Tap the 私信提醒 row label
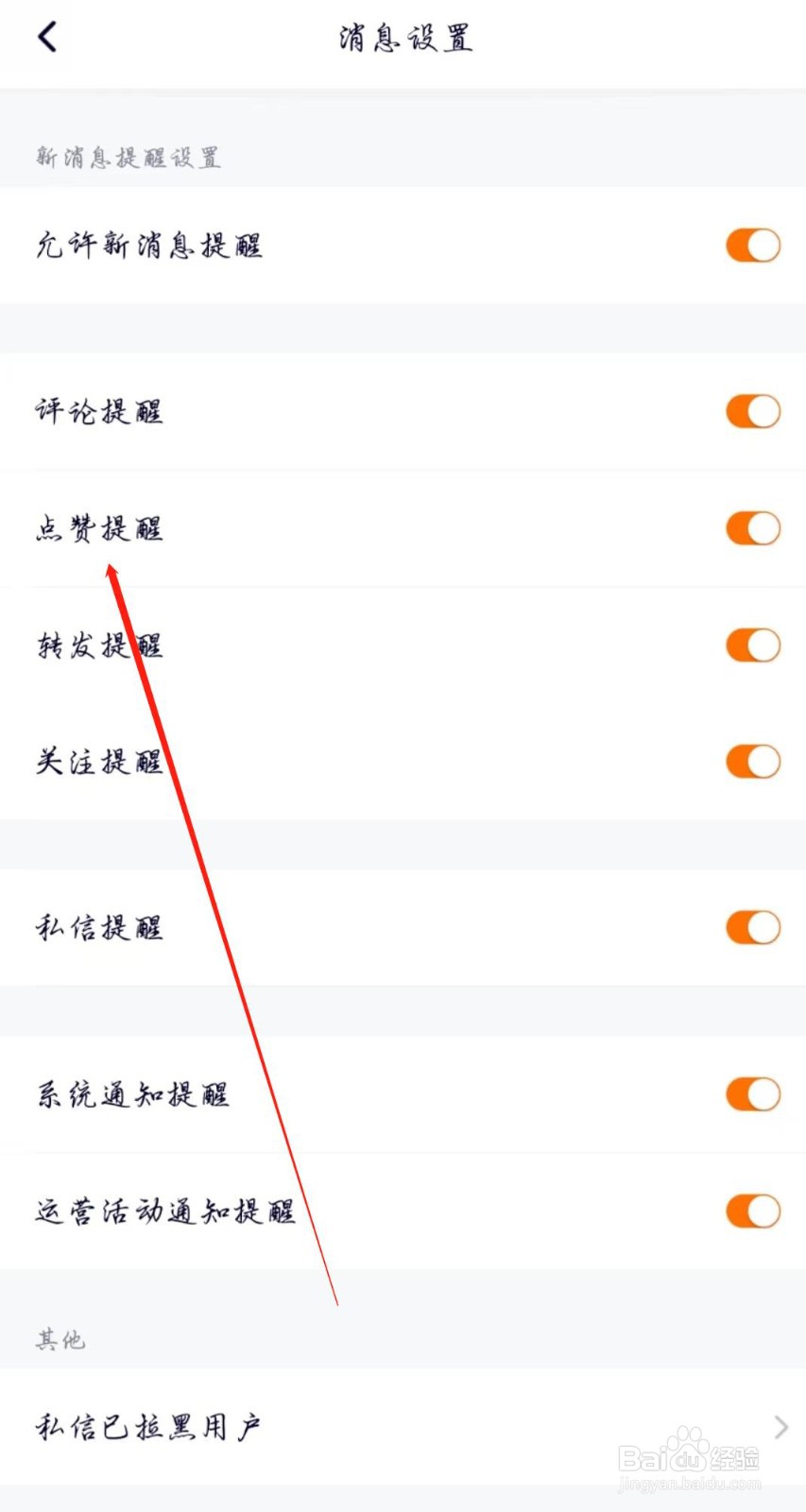806x1512 pixels. (99, 928)
